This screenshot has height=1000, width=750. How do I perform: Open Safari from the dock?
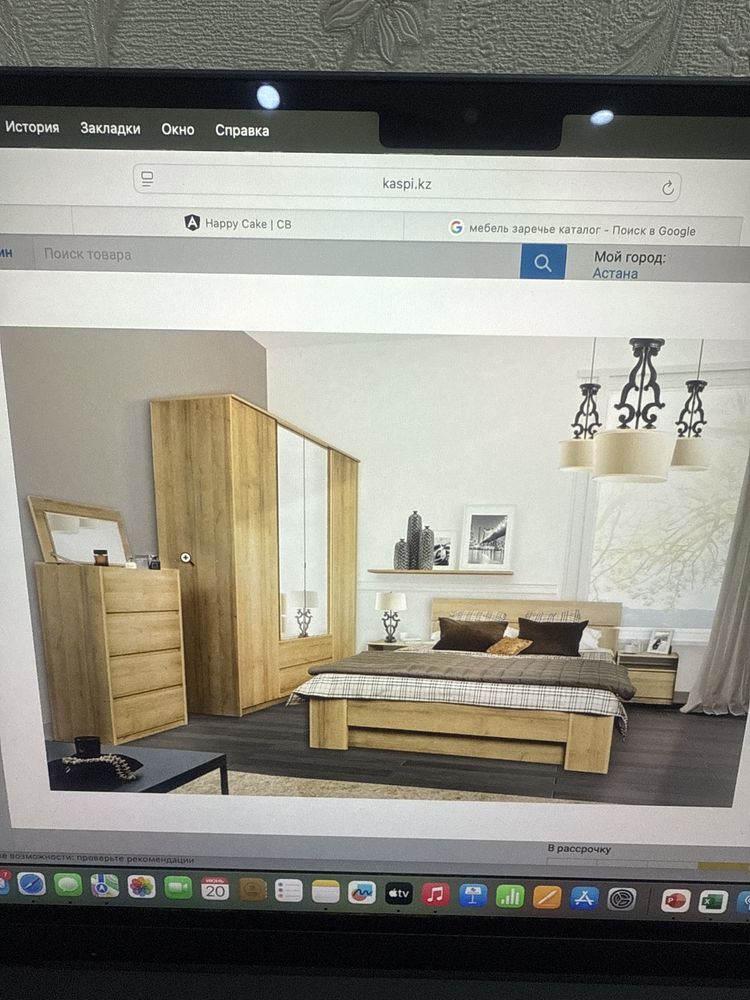point(31,884)
